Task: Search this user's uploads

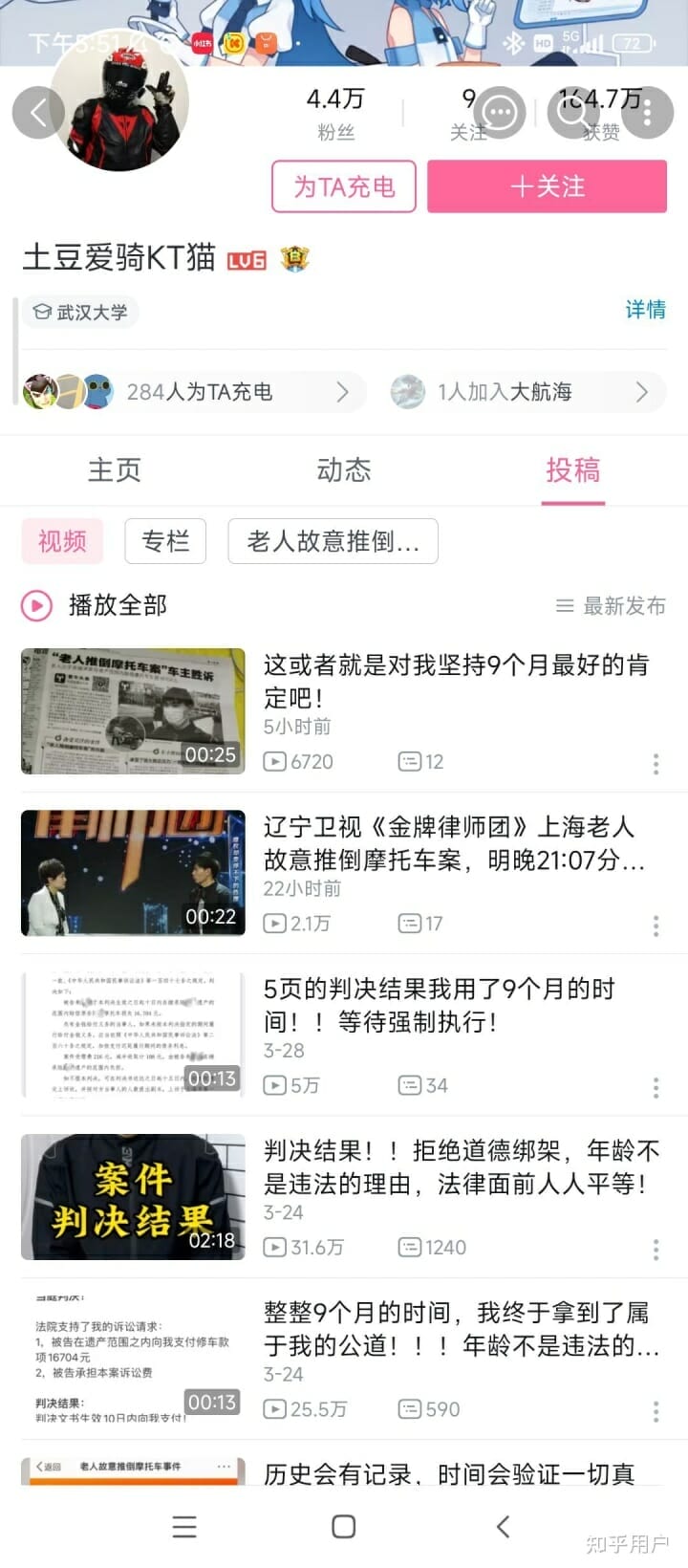Action: (x=572, y=113)
